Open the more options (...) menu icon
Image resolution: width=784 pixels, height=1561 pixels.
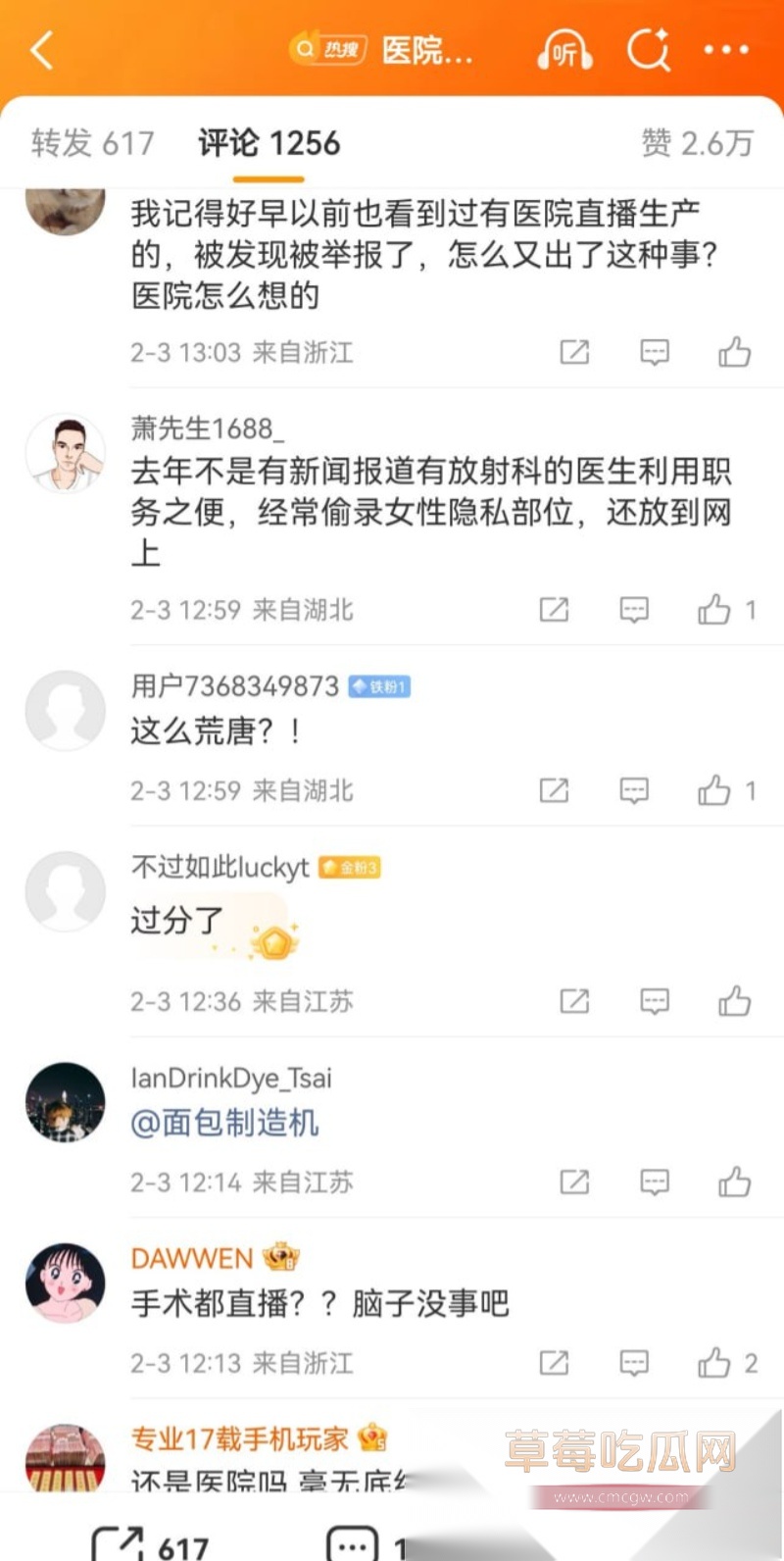point(727,50)
